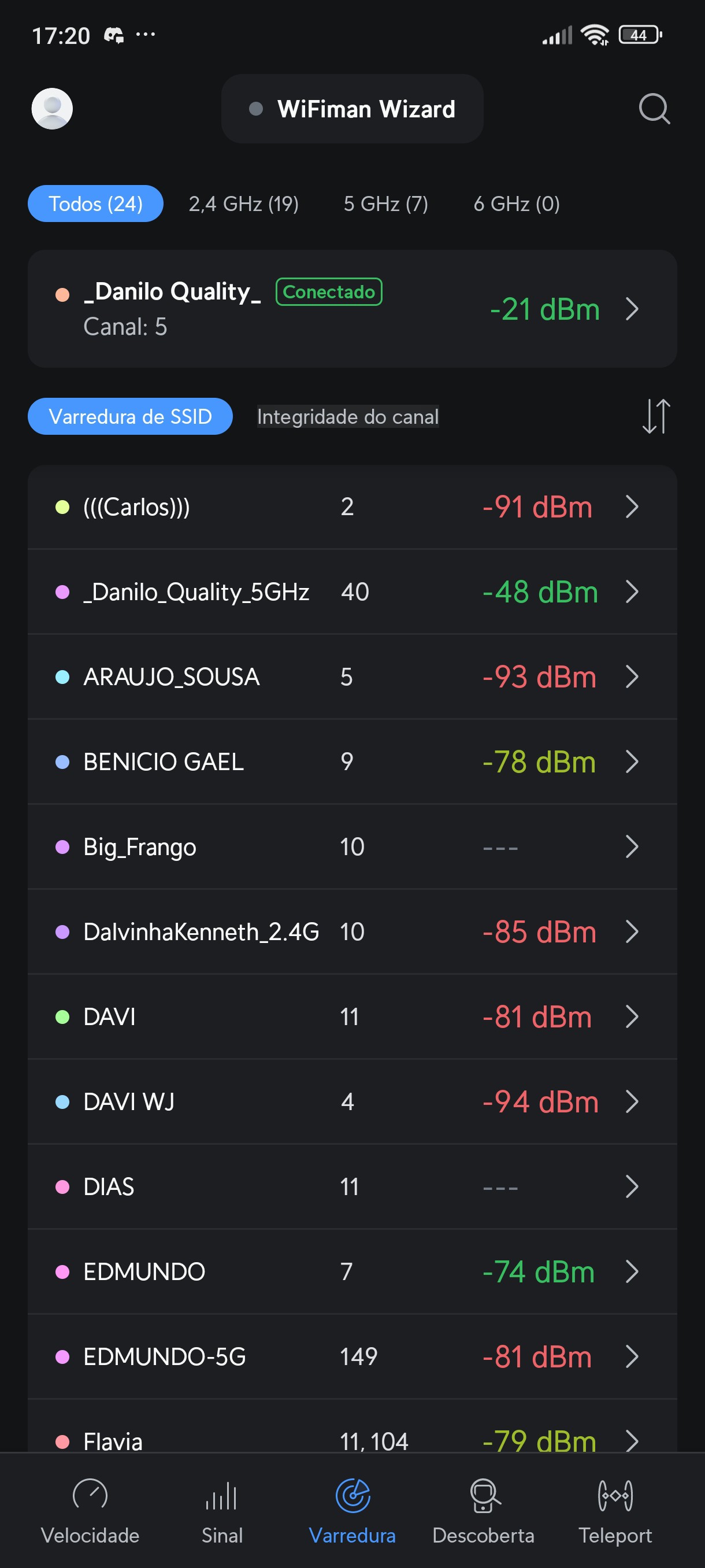
Task: Filter by 2,4 GHz networks
Action: click(x=243, y=204)
